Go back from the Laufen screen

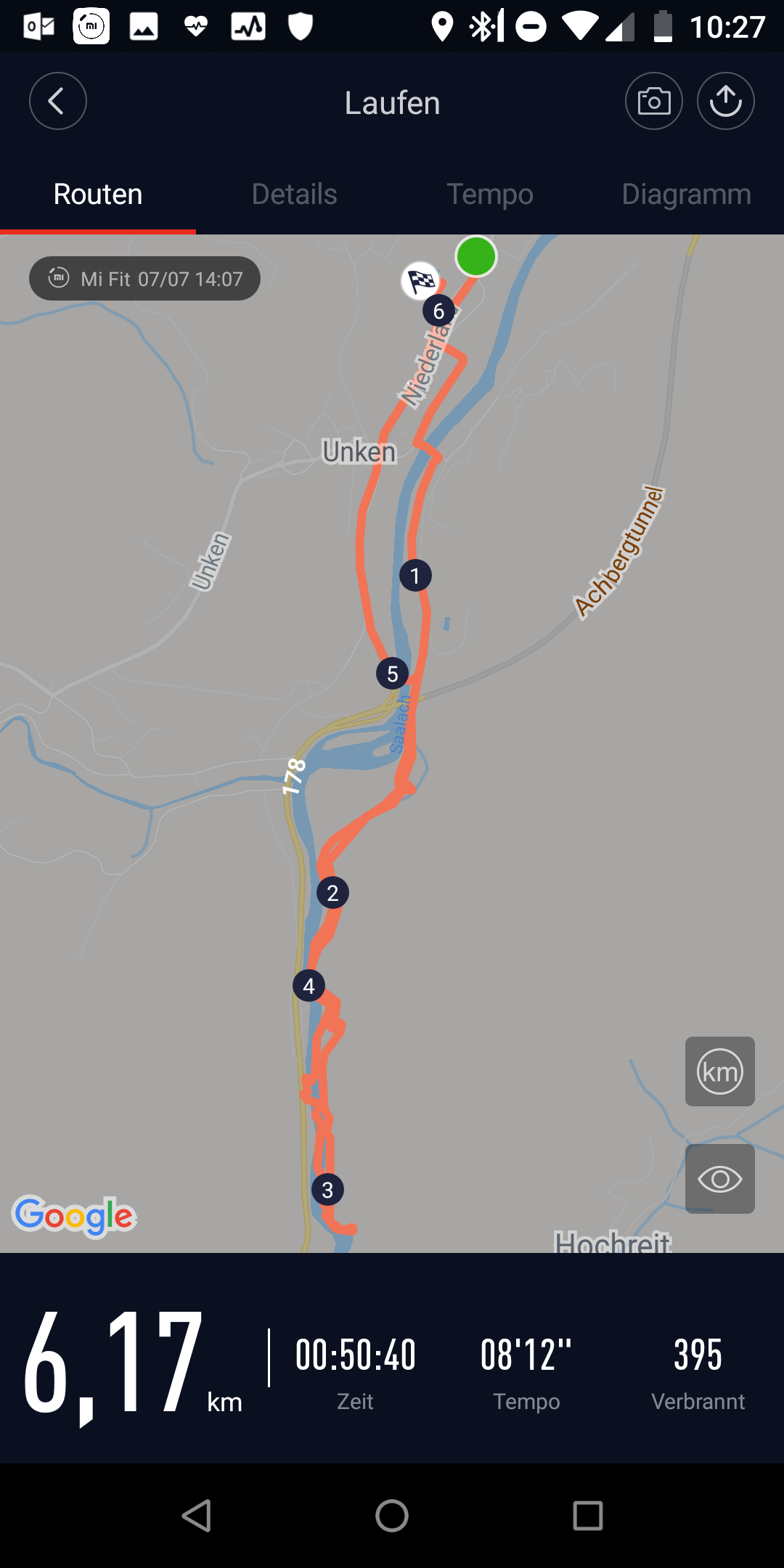coord(58,101)
